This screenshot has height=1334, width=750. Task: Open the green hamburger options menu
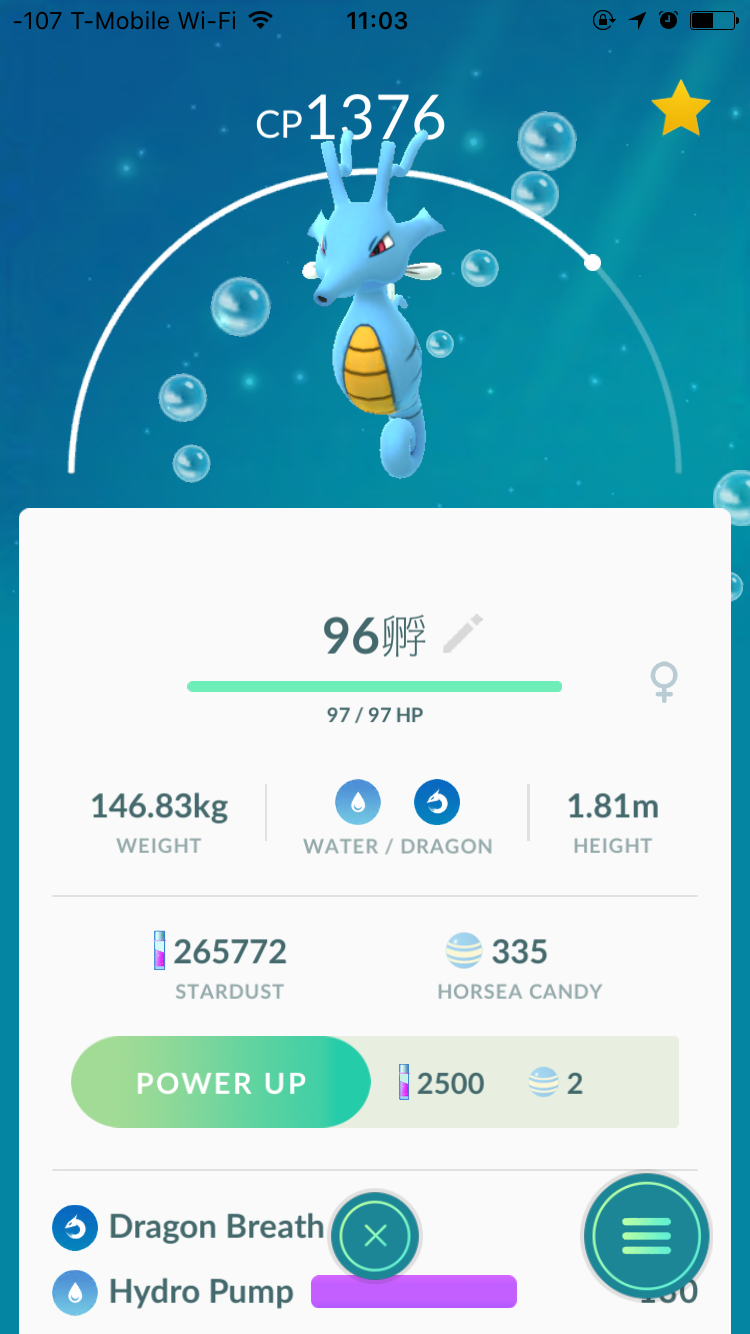(646, 1237)
